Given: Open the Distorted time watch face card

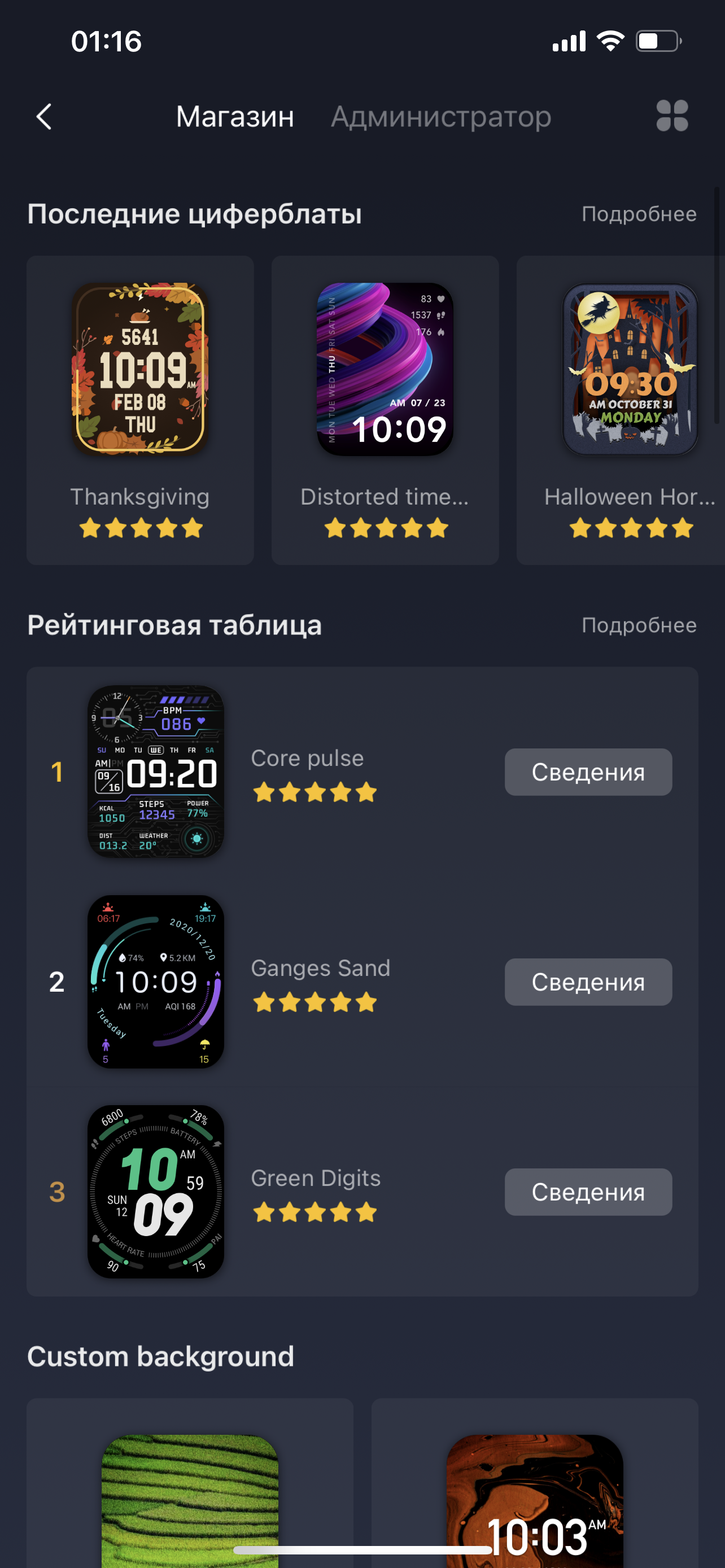Looking at the screenshot, I should point(385,410).
